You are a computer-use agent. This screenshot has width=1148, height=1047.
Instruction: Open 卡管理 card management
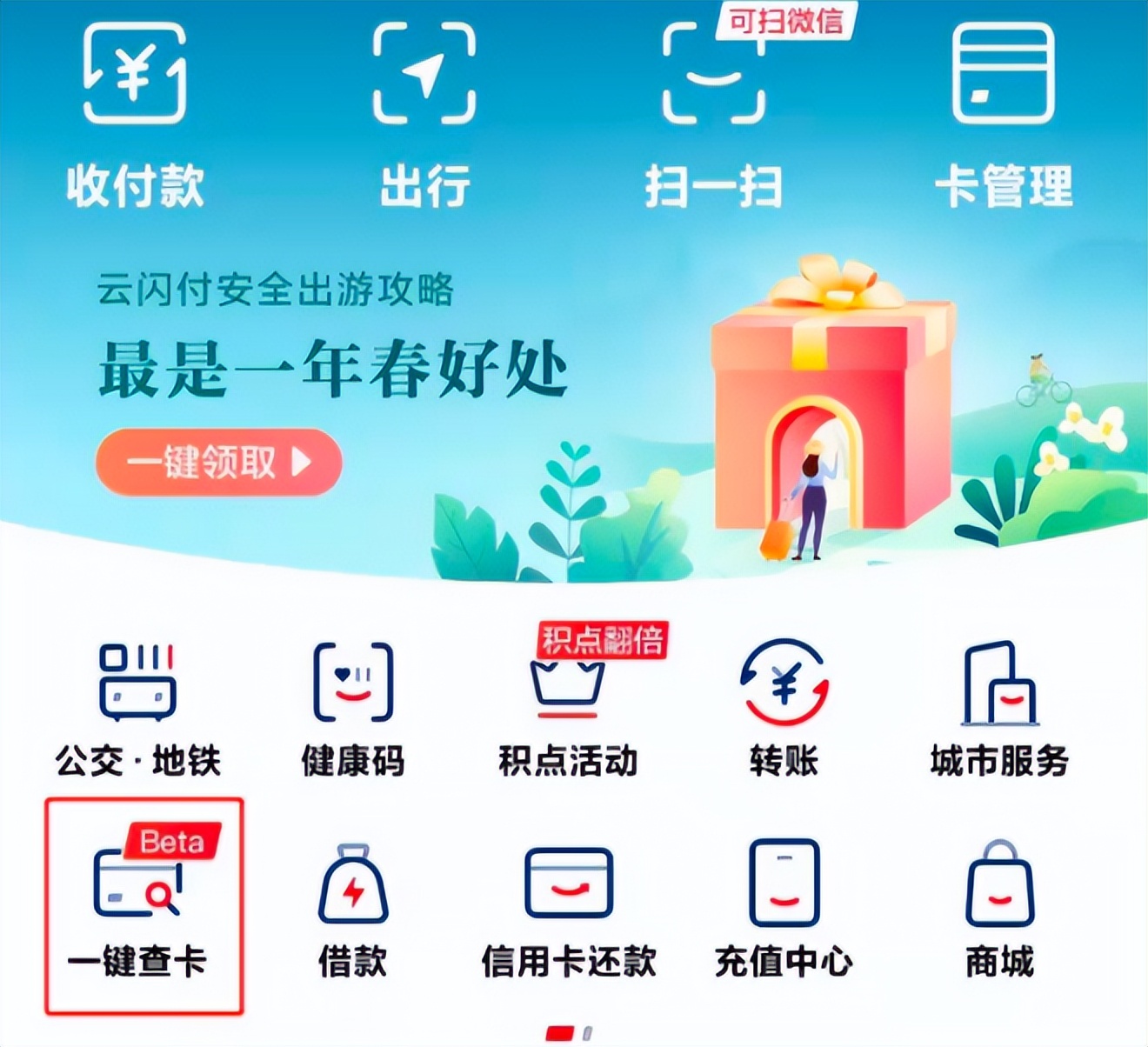pyautogui.click(x=1003, y=113)
